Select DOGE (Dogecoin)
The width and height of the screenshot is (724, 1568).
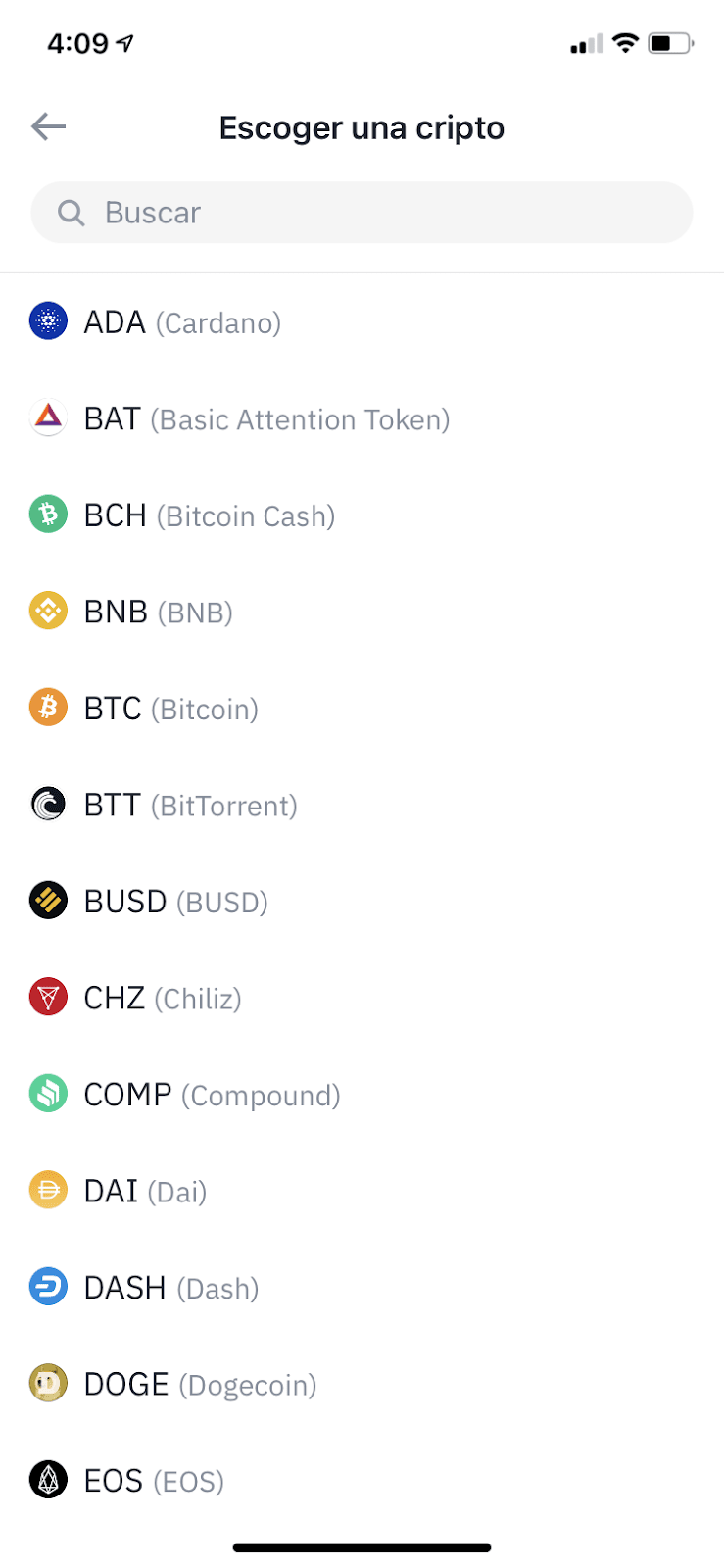[362, 1384]
